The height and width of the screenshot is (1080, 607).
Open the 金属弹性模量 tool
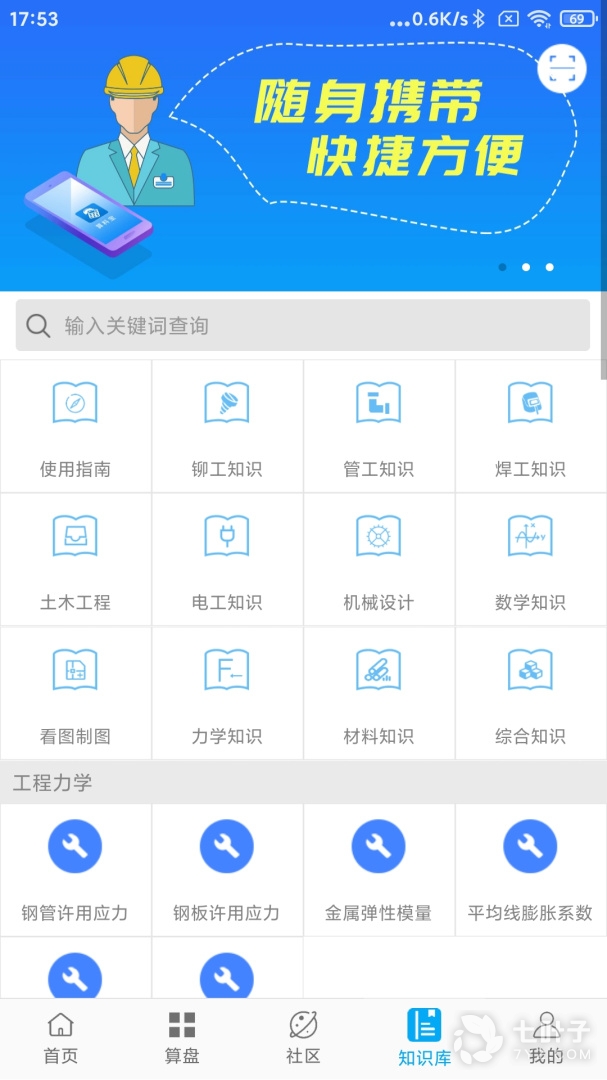[378, 870]
